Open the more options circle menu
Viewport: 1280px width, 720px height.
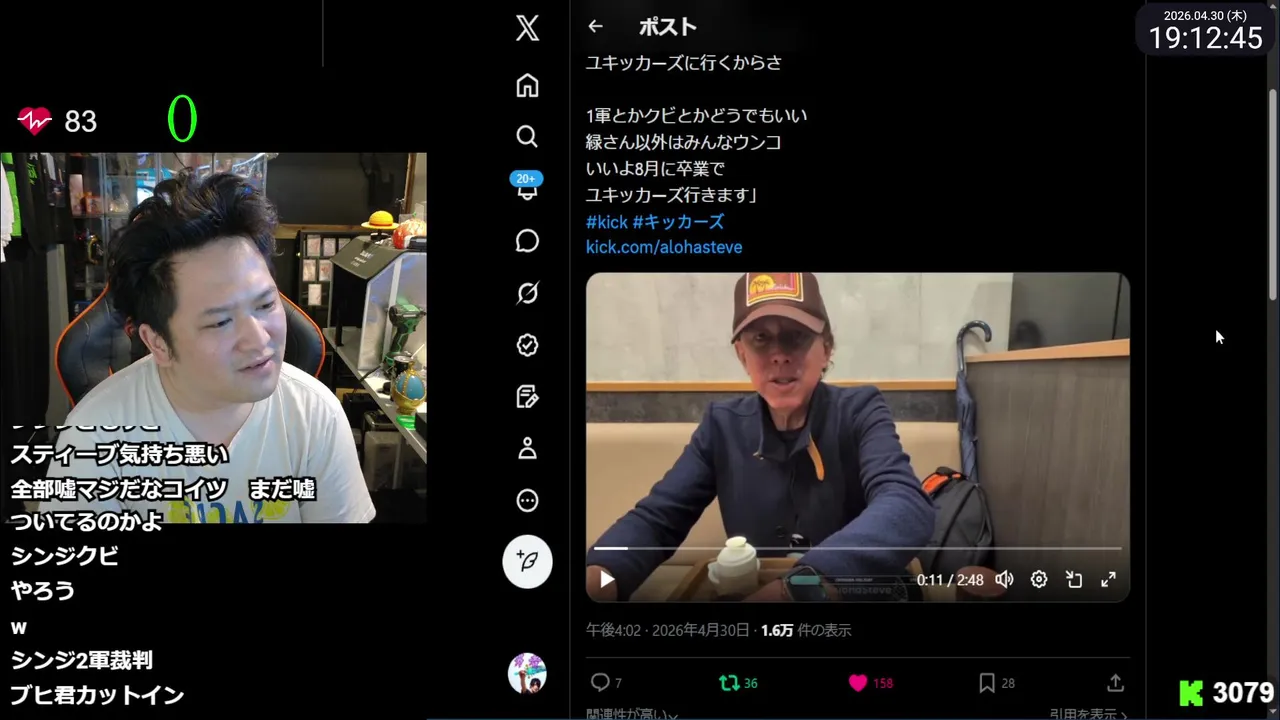(527, 501)
